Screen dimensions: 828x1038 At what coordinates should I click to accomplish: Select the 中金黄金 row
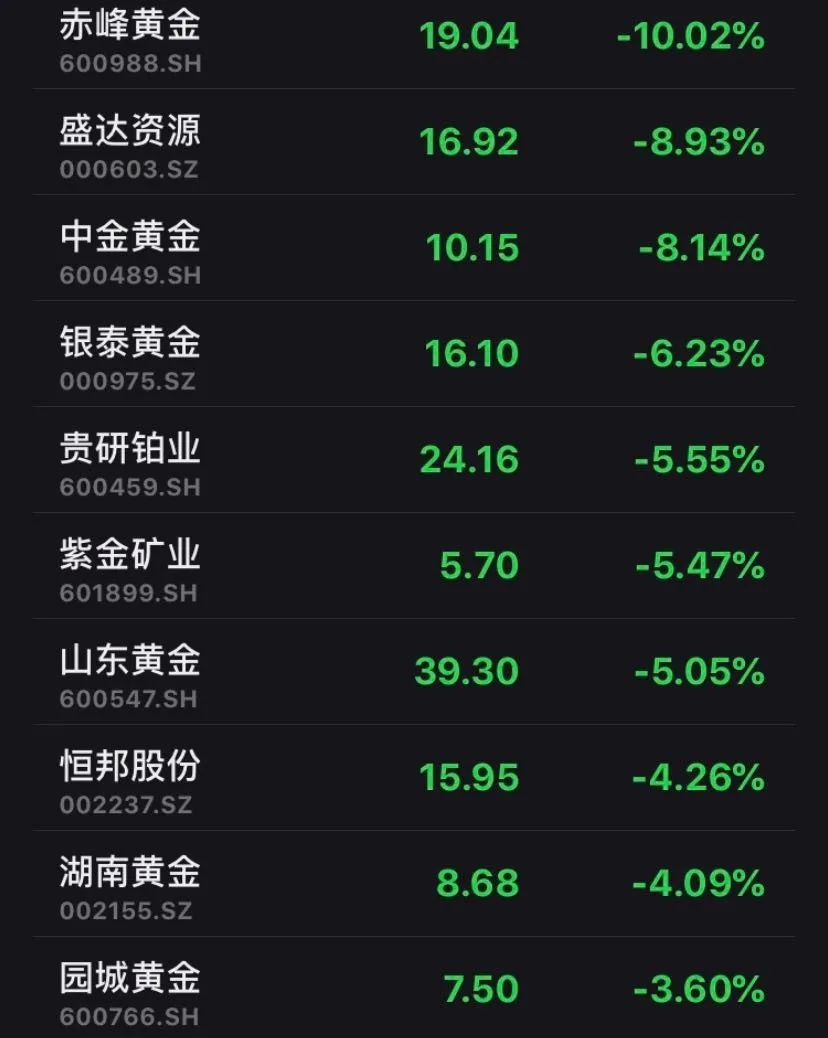pos(130,249)
